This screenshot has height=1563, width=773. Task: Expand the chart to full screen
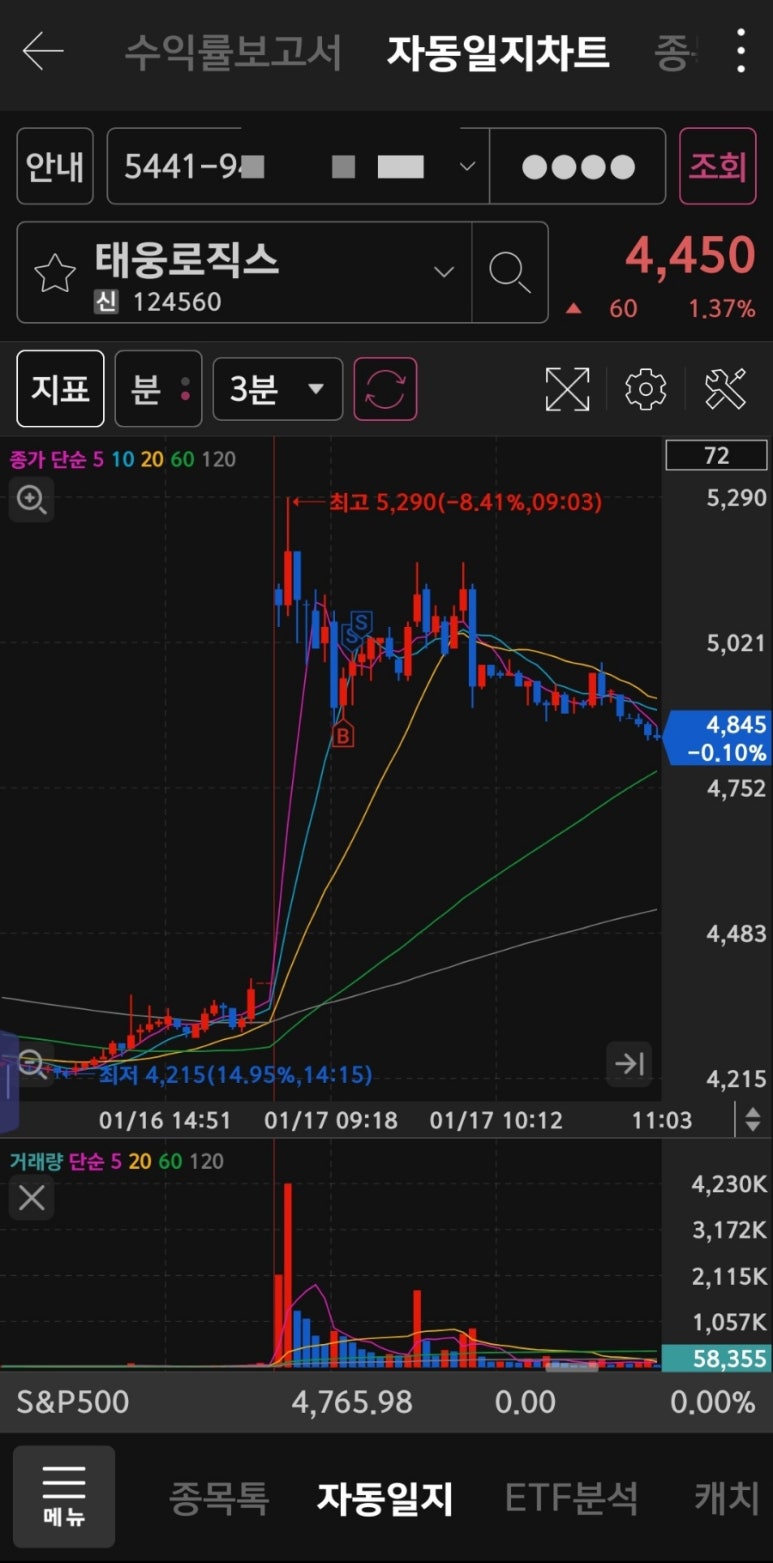click(x=567, y=389)
